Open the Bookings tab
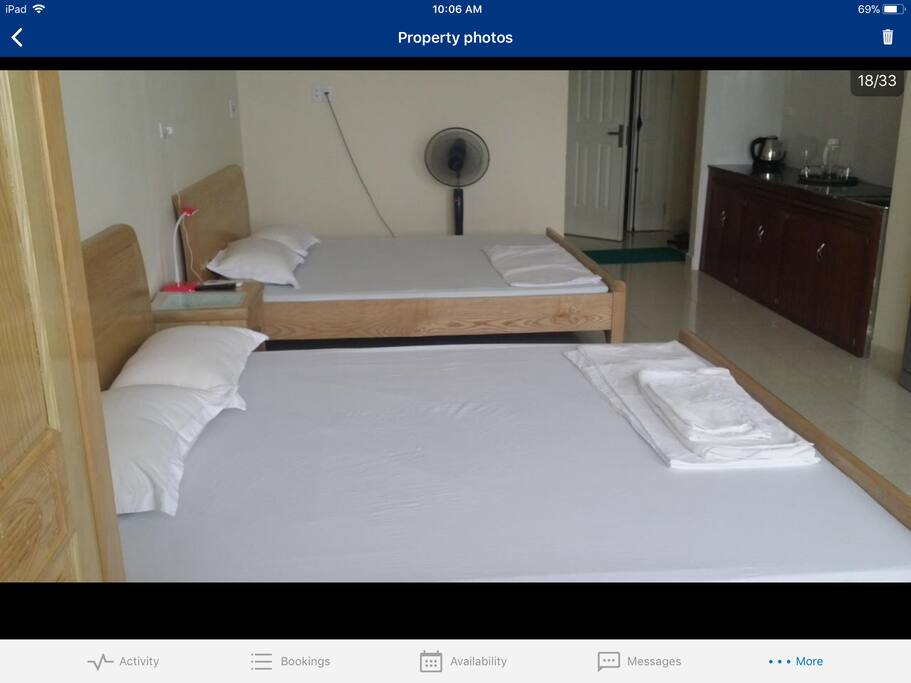The image size is (911, 683). (x=290, y=661)
